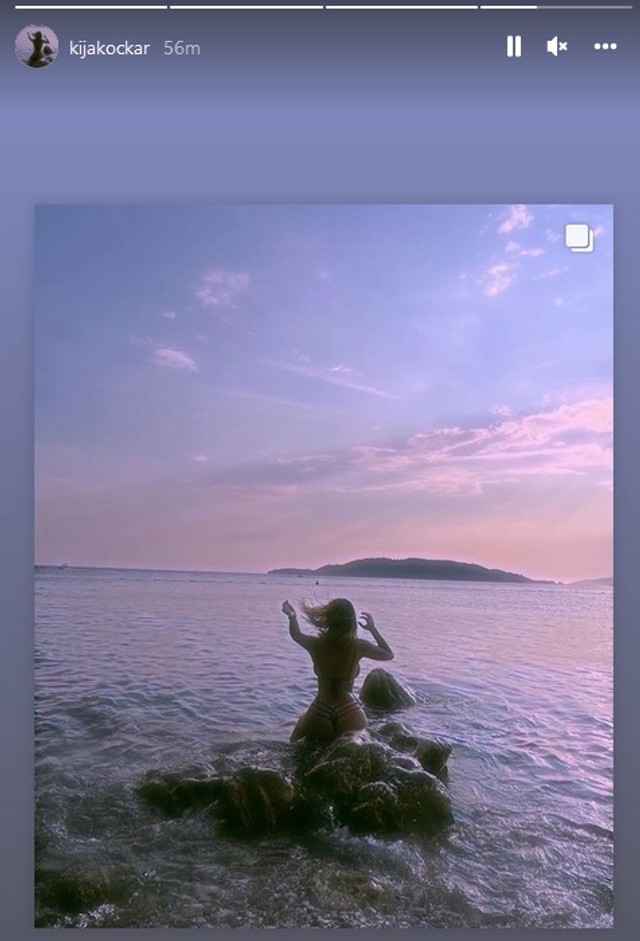This screenshot has height=941, width=640.
Task: Pause the story playback
Action: coord(514,46)
